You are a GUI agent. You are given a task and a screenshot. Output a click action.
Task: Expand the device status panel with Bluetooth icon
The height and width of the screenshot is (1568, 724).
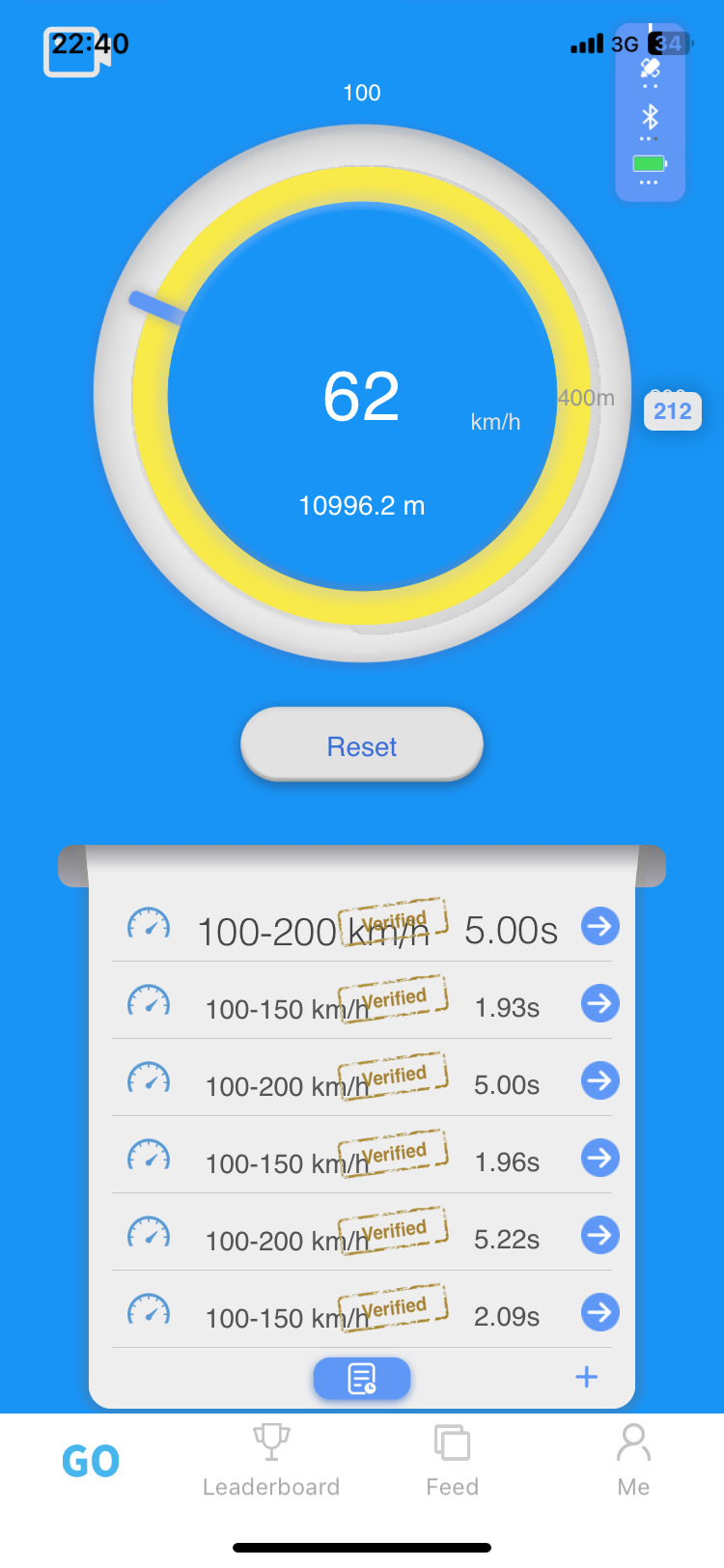pos(650,118)
